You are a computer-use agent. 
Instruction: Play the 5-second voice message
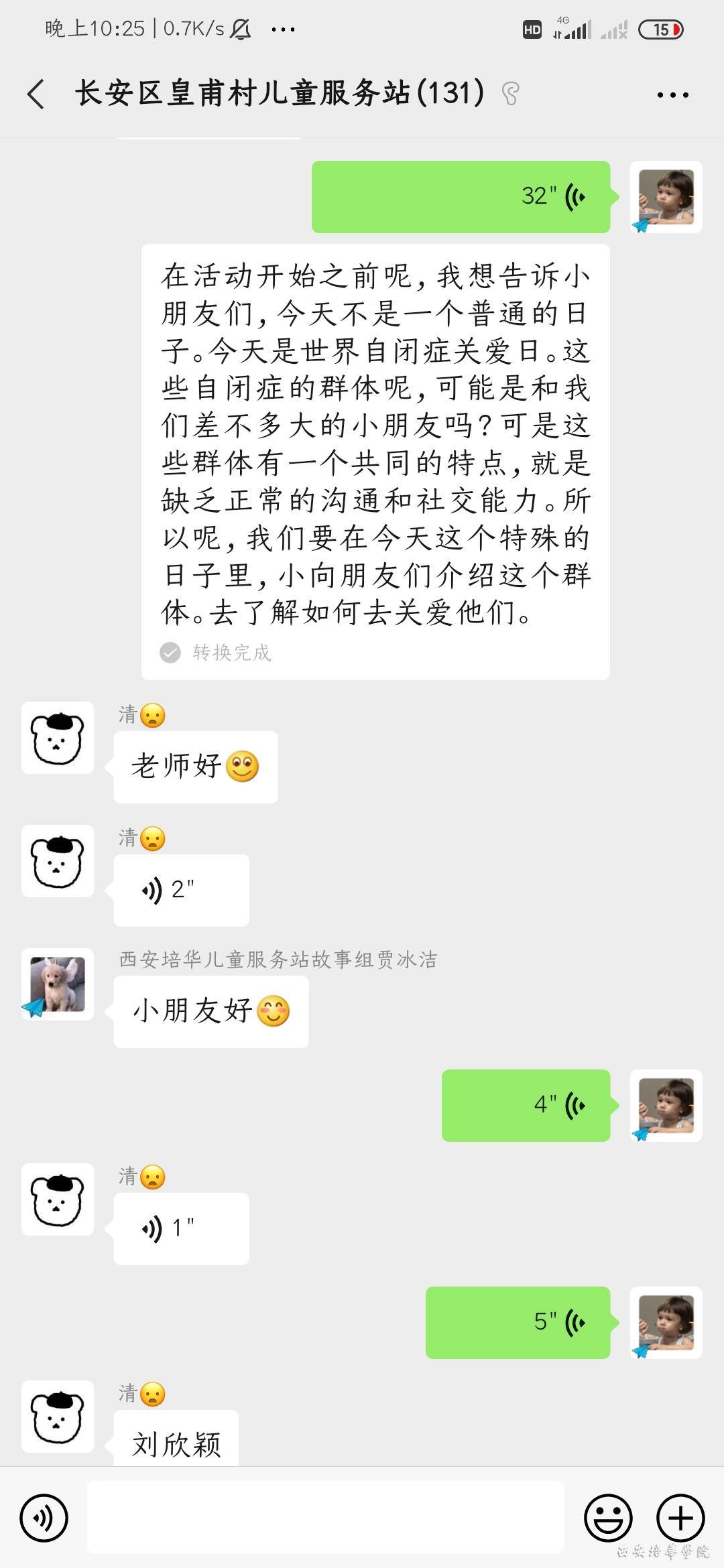518,1323
